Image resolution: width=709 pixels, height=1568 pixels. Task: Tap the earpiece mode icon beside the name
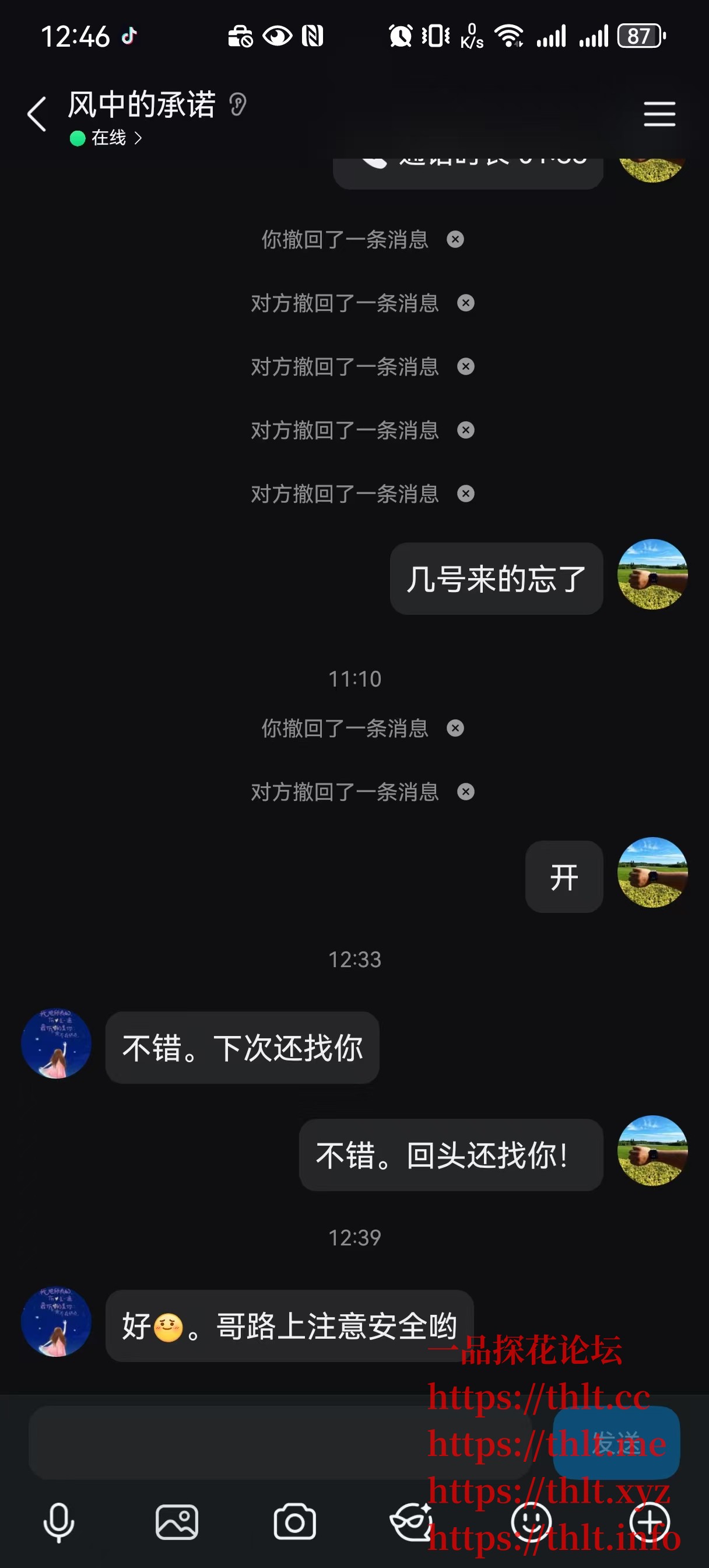(x=238, y=104)
